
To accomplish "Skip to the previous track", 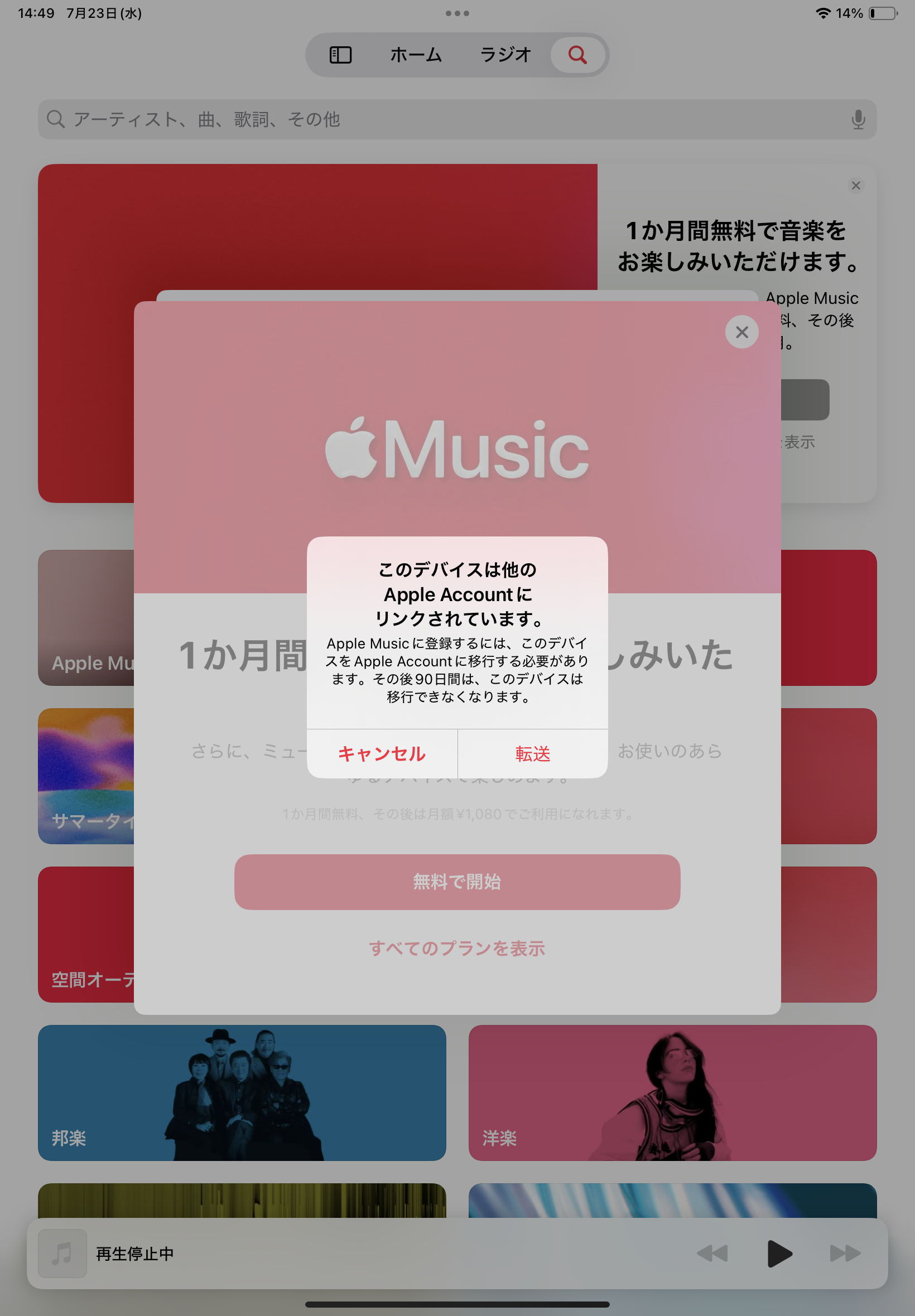I will point(712,1253).
